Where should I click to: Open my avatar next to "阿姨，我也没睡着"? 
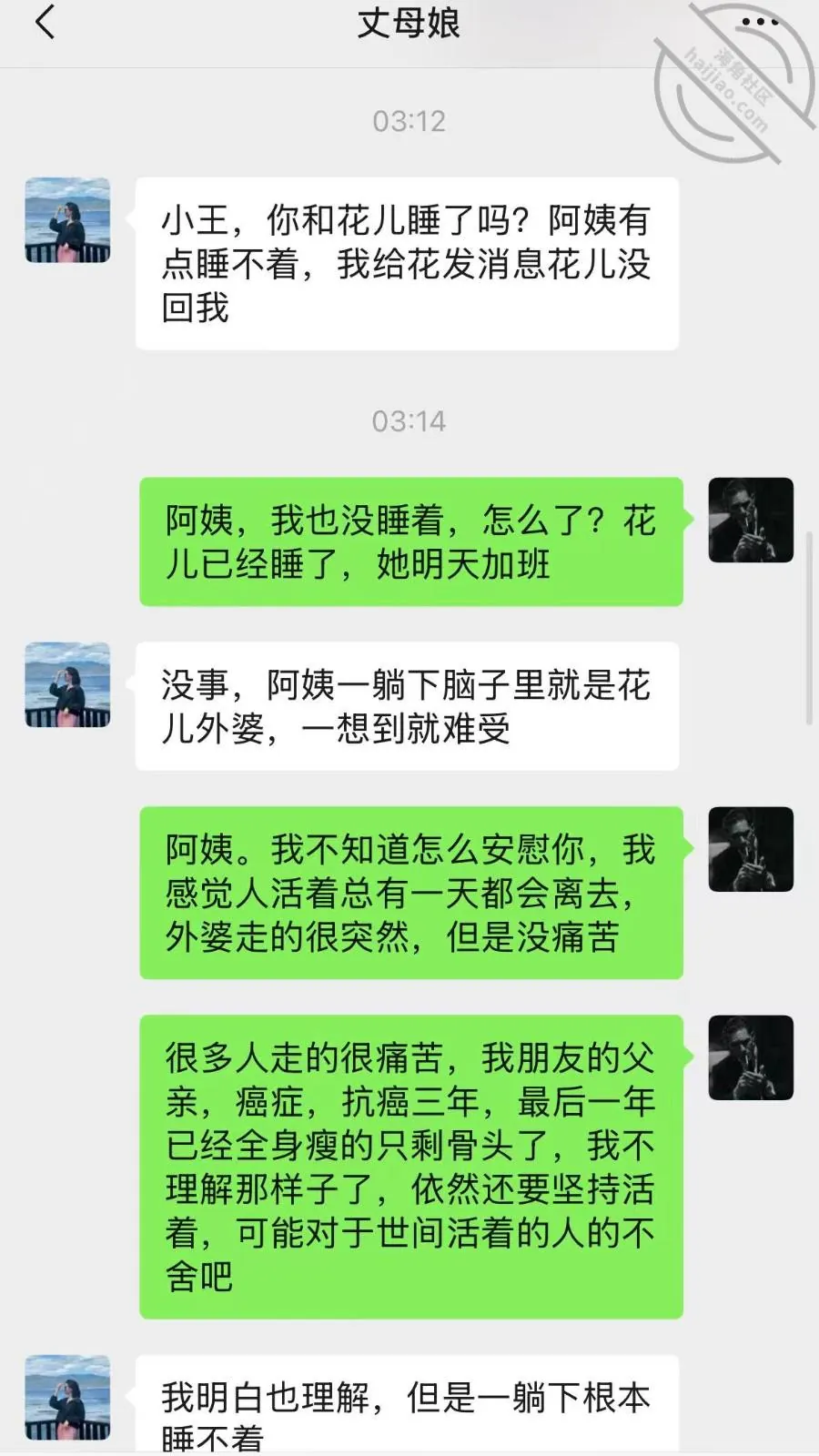tap(751, 520)
